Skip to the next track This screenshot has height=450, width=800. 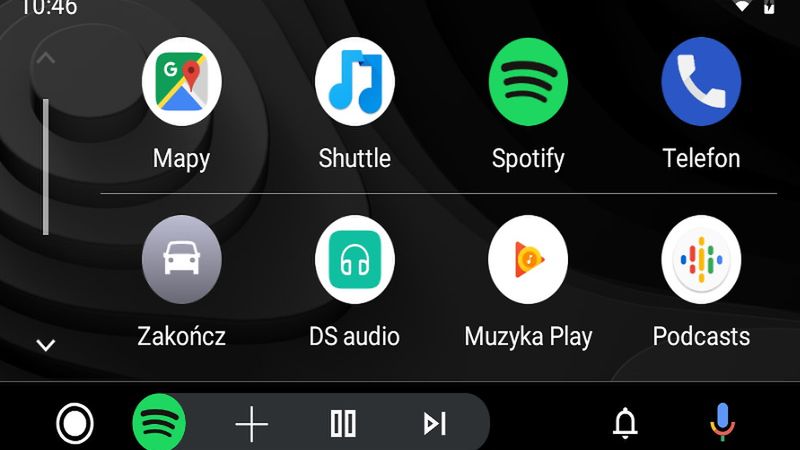click(434, 424)
